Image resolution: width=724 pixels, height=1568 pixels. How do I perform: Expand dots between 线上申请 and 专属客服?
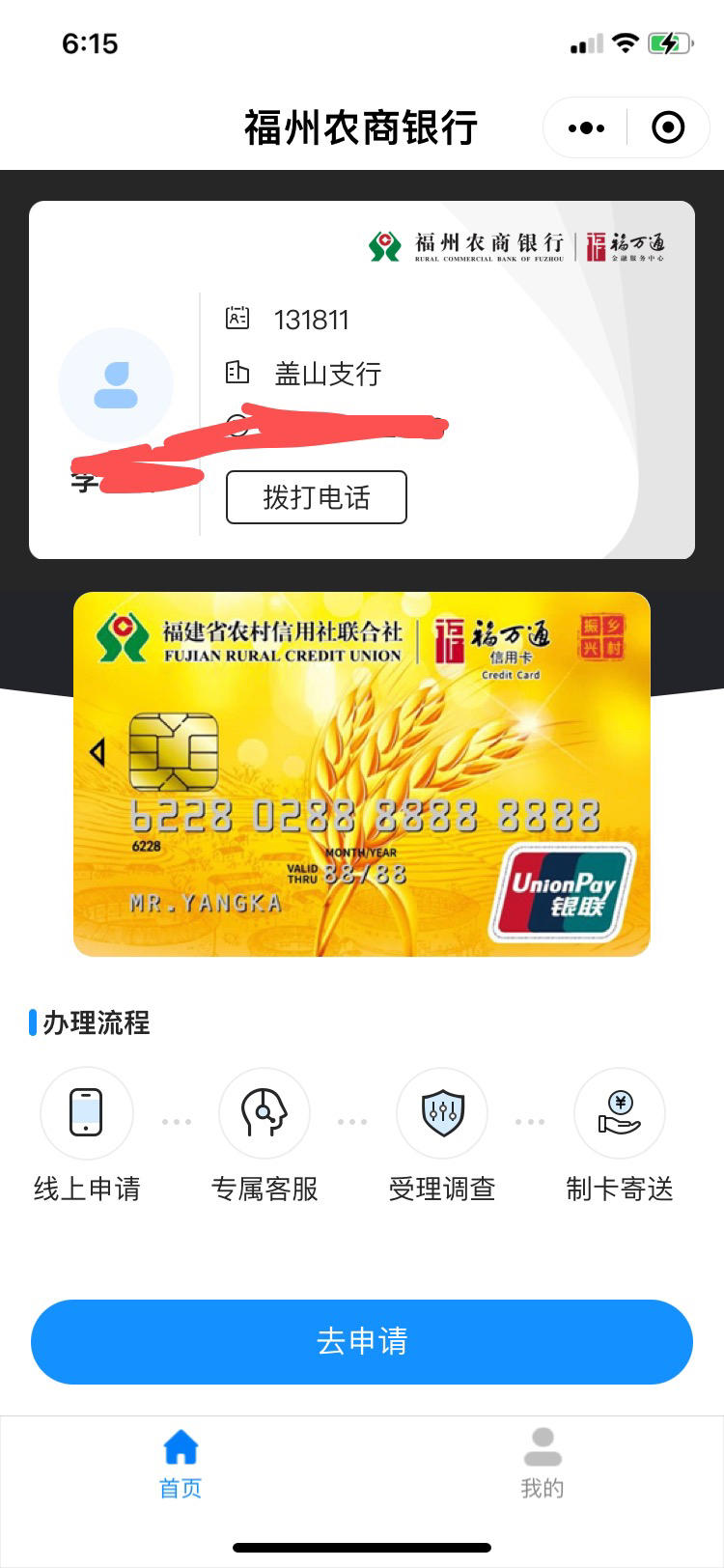[176, 1120]
